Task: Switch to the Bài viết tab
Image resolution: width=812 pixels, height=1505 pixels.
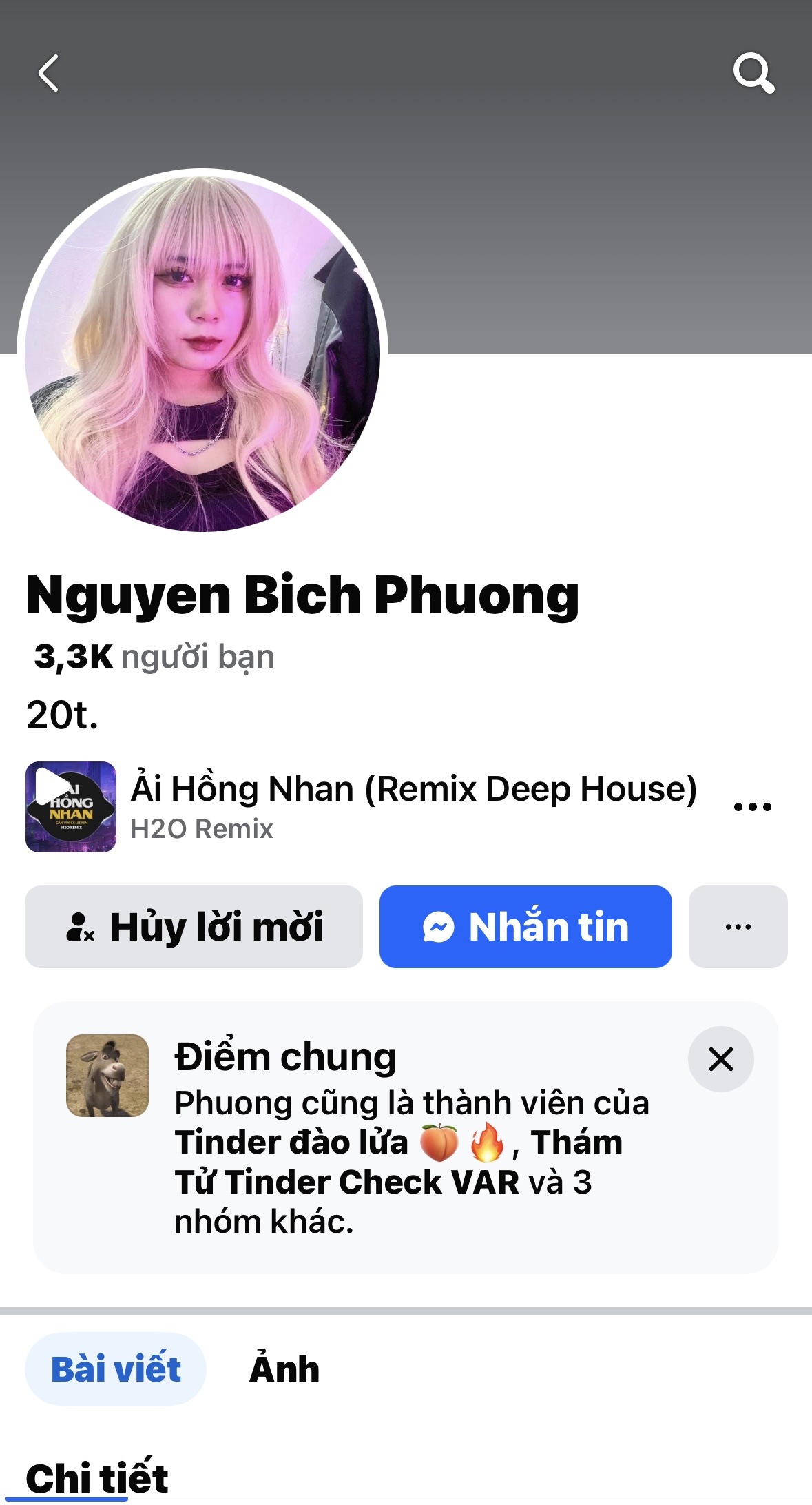Action: coord(116,1369)
